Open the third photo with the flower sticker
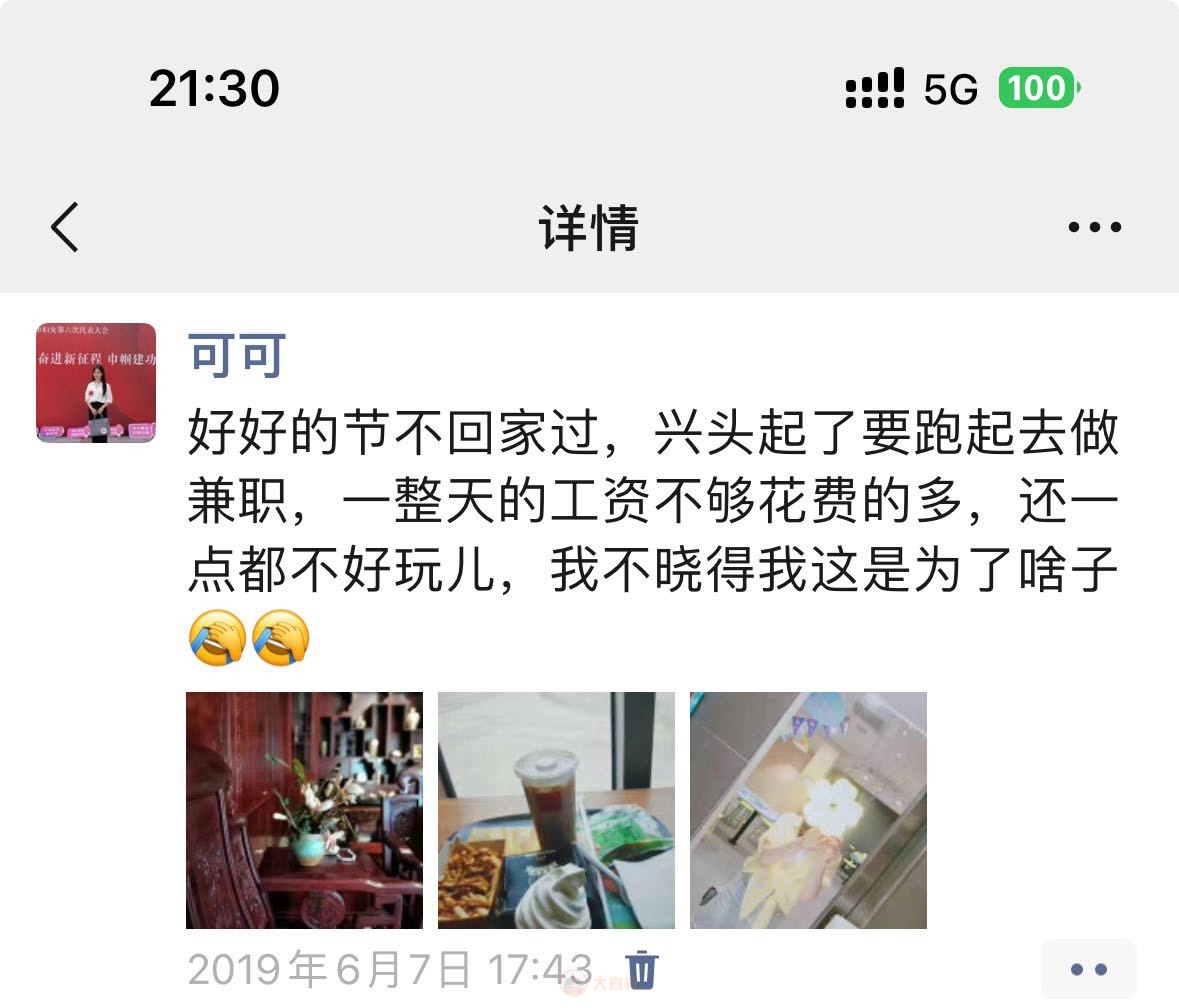This screenshot has width=1179, height=1008. coord(808,810)
